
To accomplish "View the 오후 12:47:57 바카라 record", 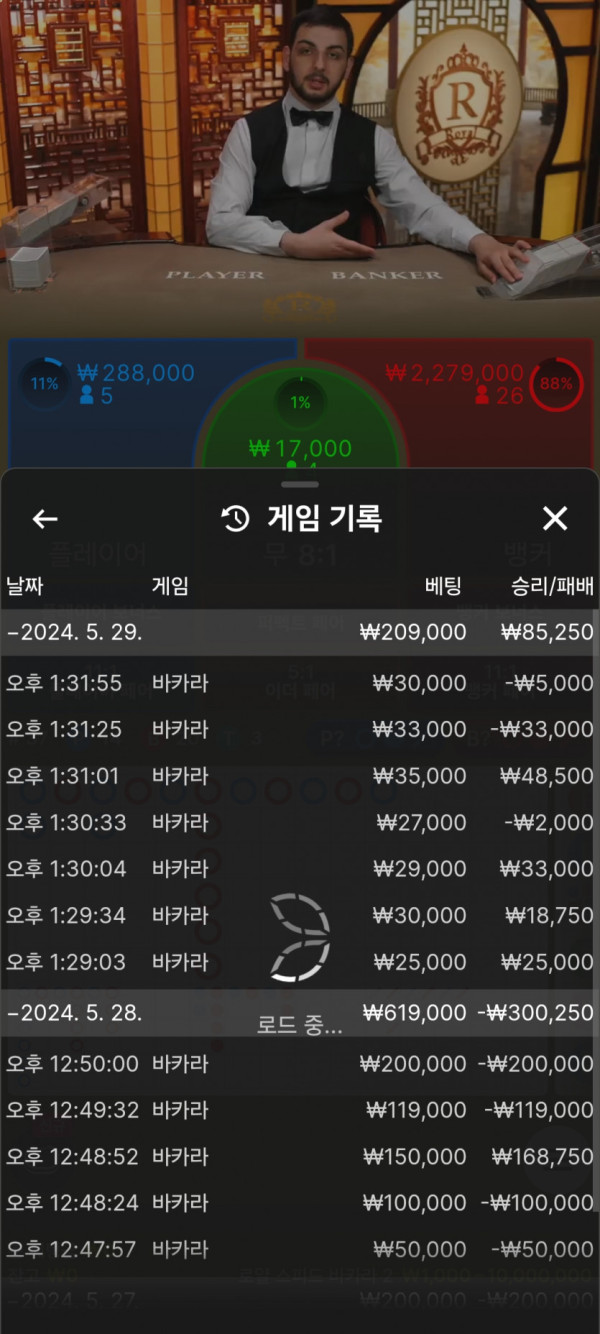I will [x=299, y=1249].
